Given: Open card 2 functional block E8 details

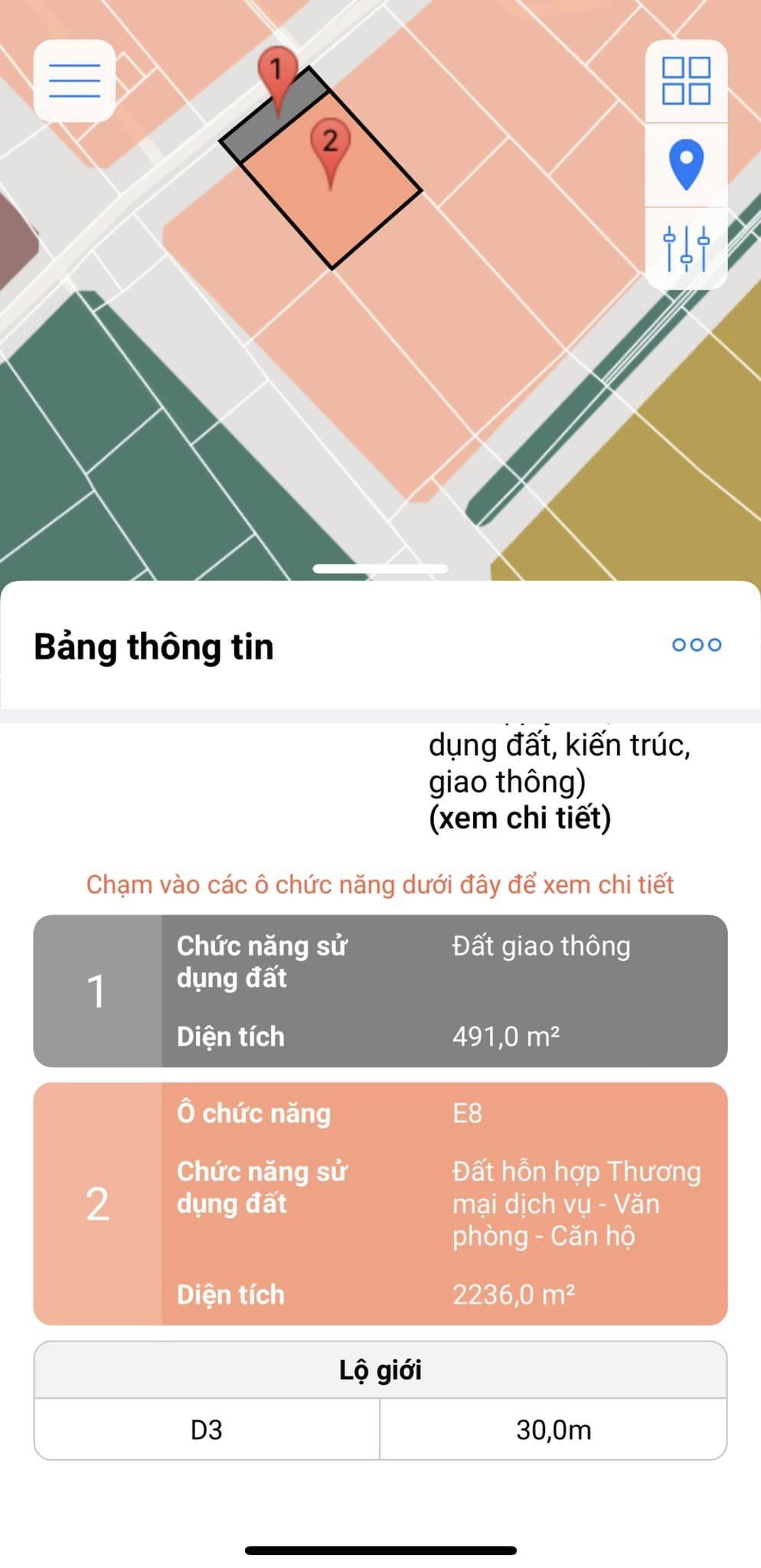Looking at the screenshot, I should click(x=380, y=1204).
